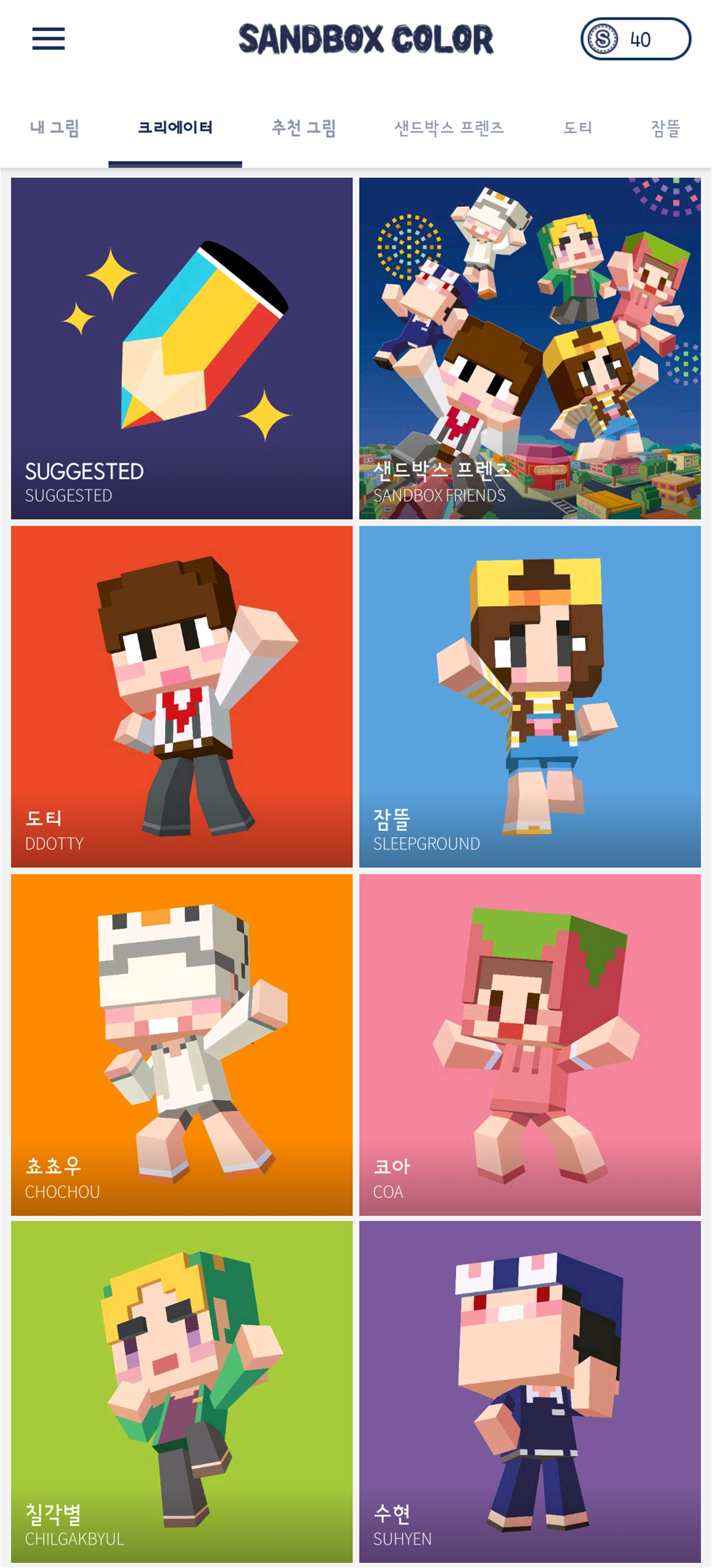Go to the 추천 그림 tab
Viewport: 712px width, 1568px height.
point(303,128)
